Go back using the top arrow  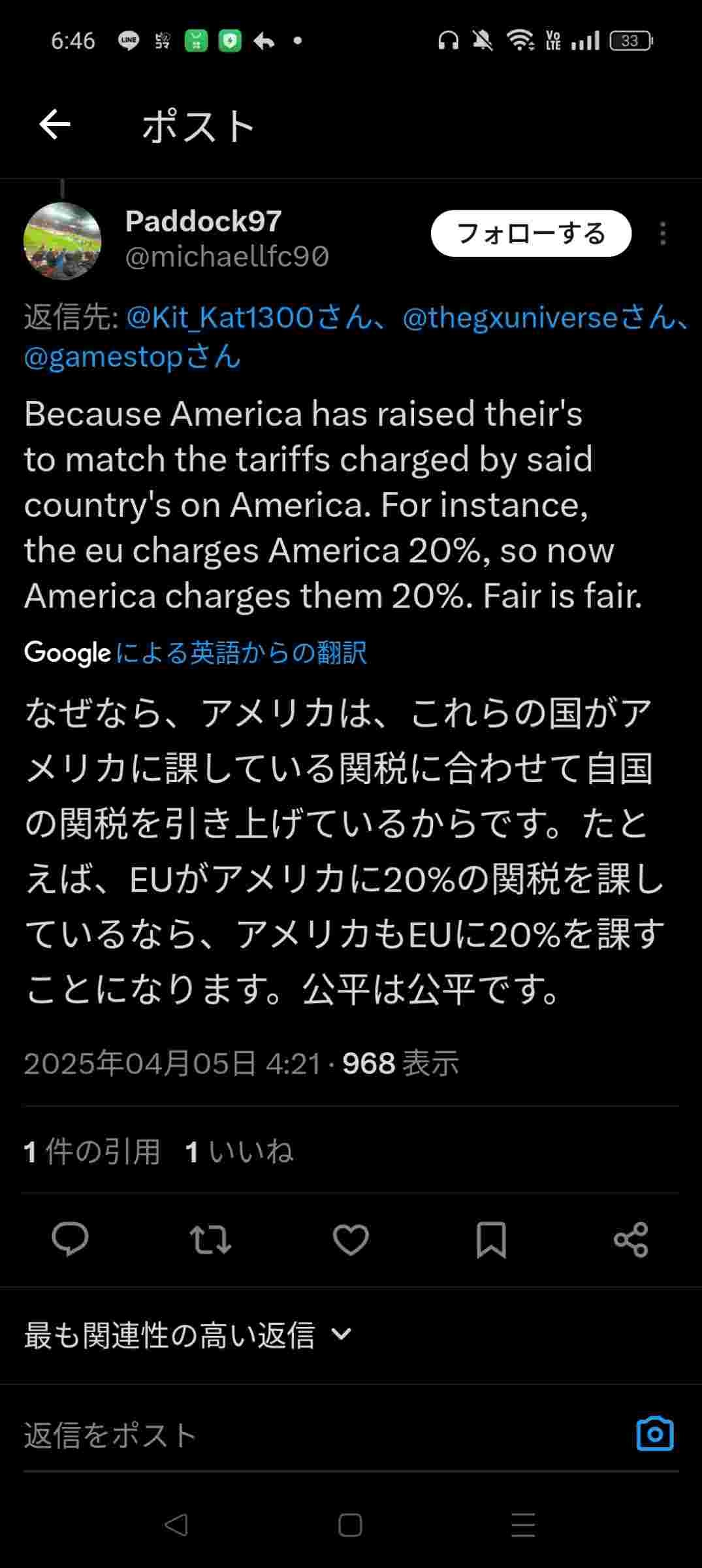(x=55, y=125)
